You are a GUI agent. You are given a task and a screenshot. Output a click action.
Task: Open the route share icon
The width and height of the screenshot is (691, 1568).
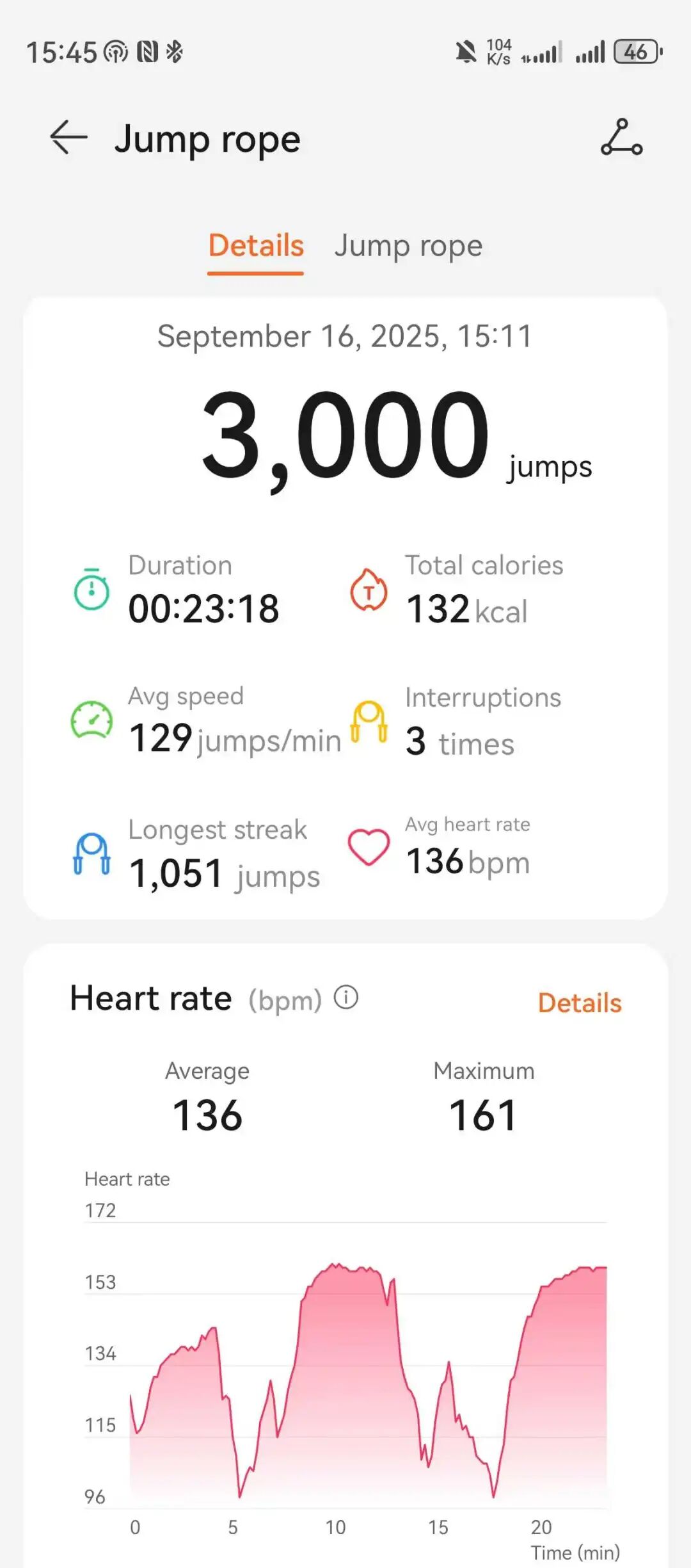click(621, 137)
